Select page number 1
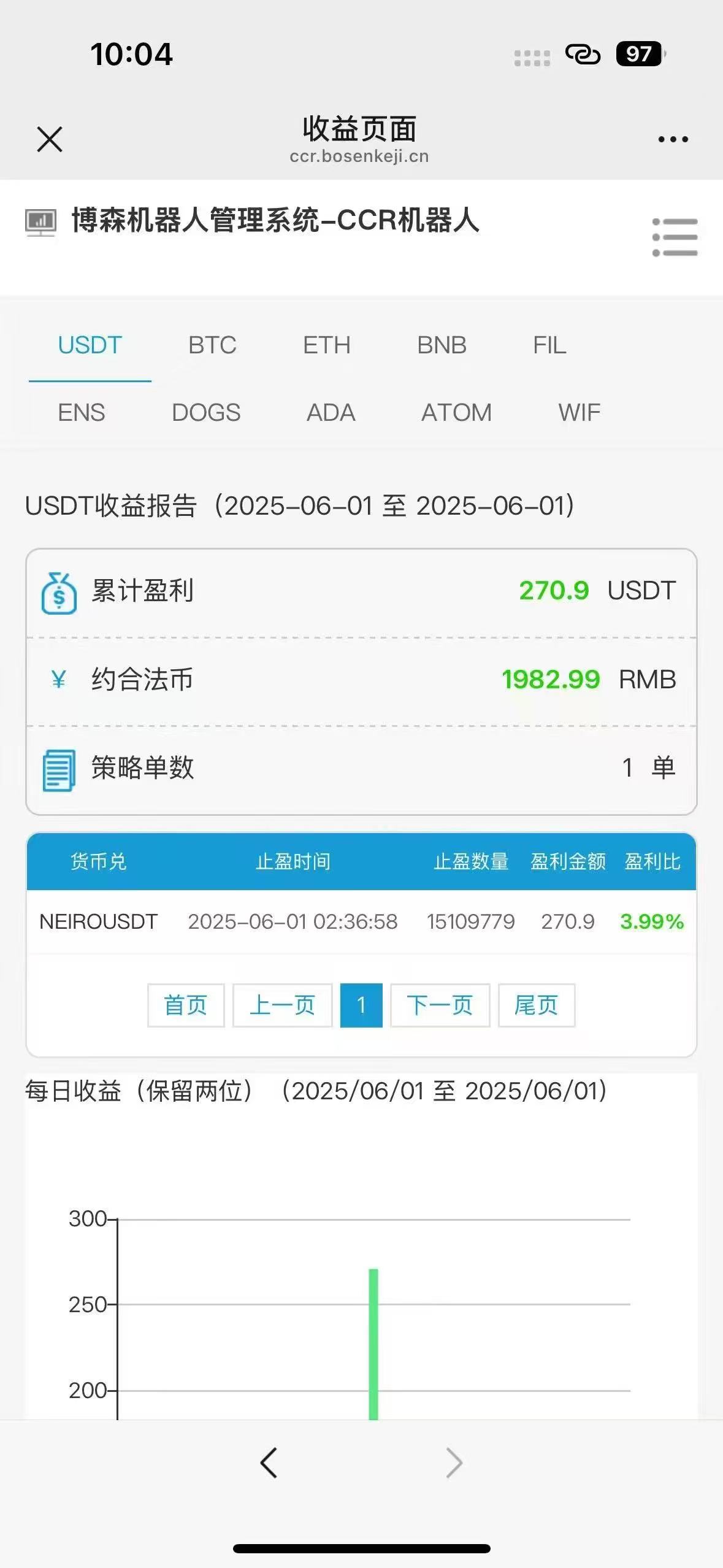The height and width of the screenshot is (1568, 723). coord(361,1005)
